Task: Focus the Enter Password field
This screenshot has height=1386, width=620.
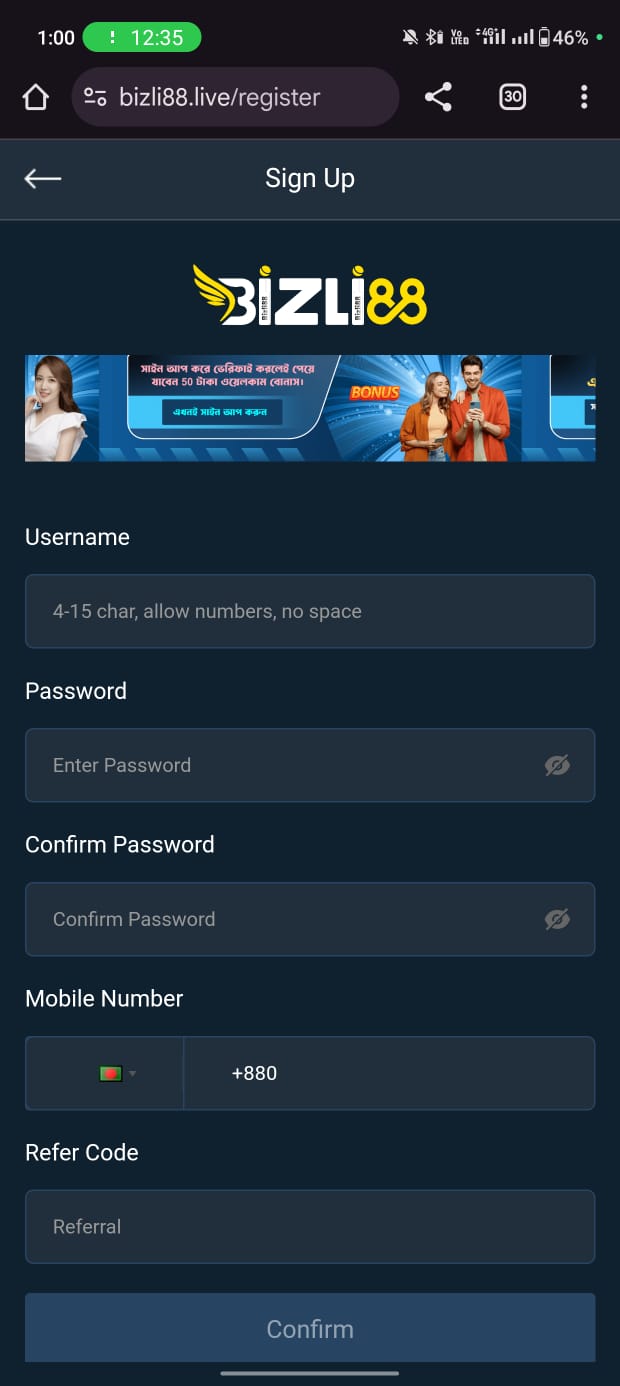Action: tap(280, 765)
